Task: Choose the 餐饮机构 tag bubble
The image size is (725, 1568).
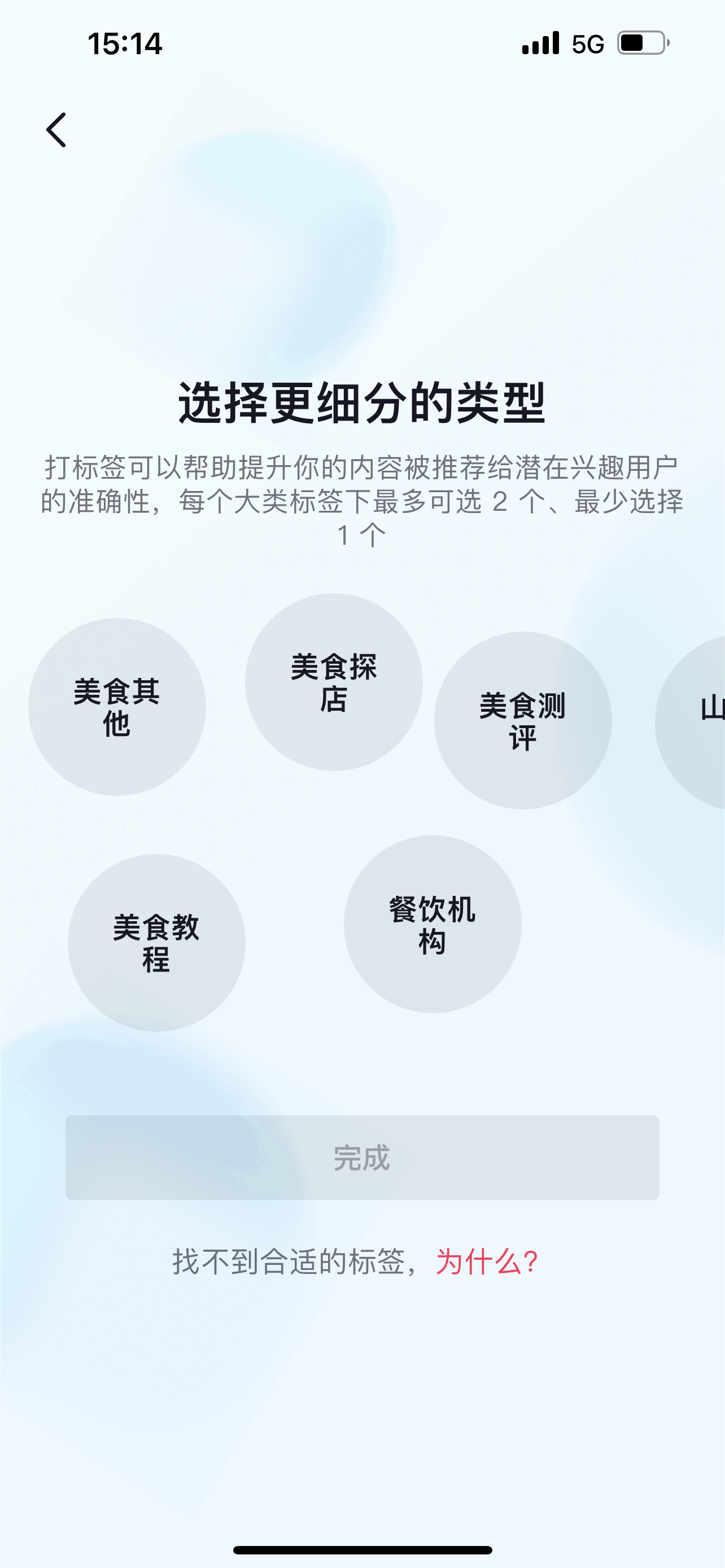Action: 432,924
